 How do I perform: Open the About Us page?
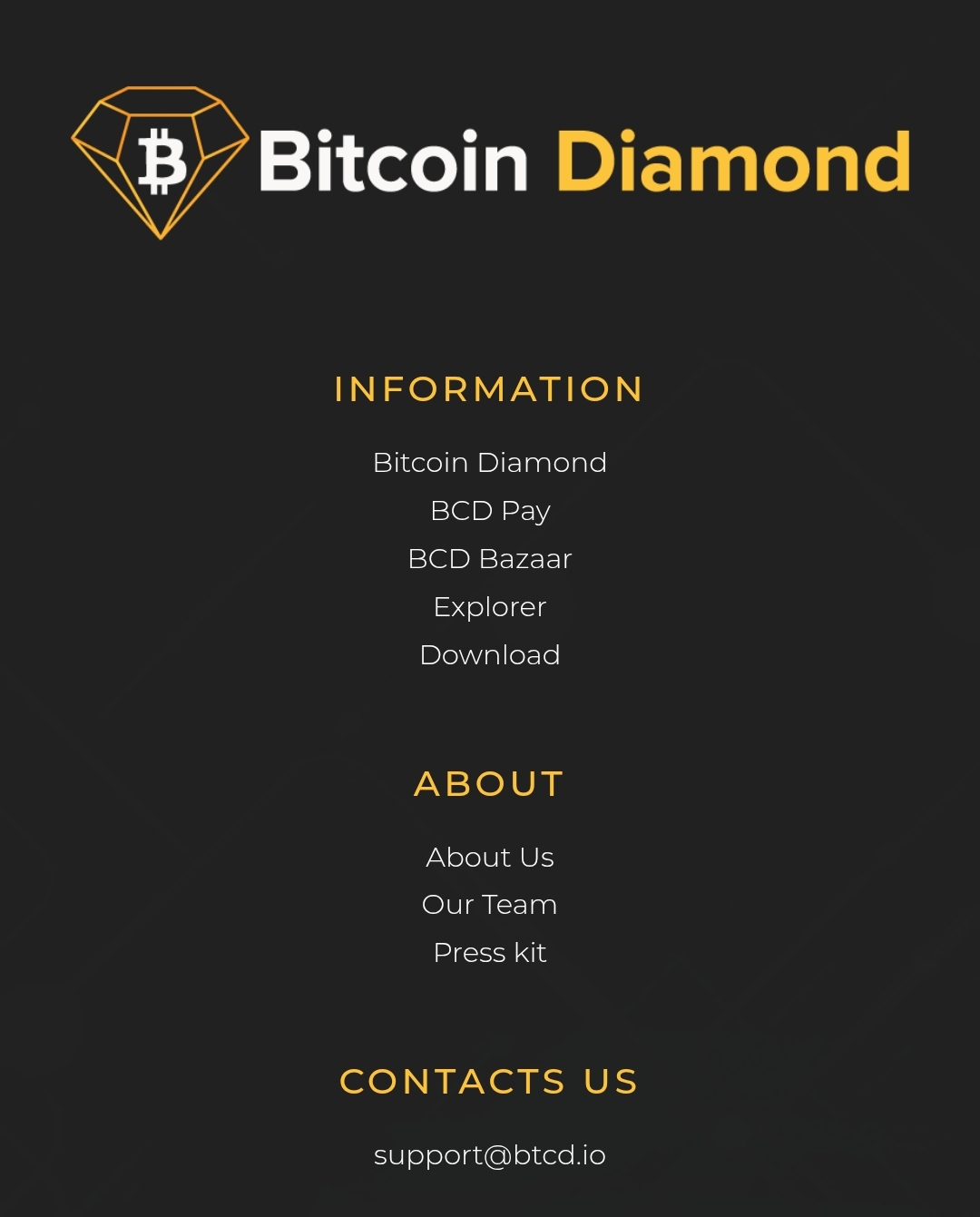(x=490, y=858)
